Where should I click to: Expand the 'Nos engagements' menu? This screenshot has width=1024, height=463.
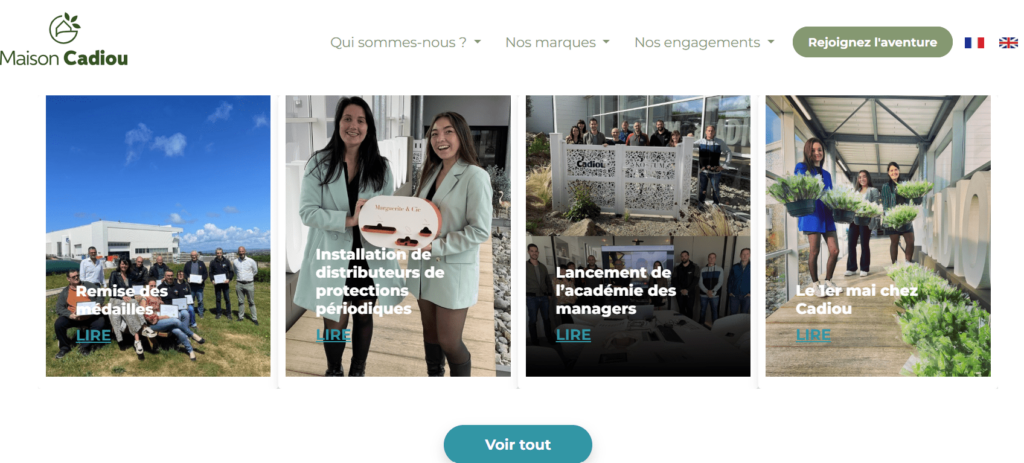click(x=704, y=42)
